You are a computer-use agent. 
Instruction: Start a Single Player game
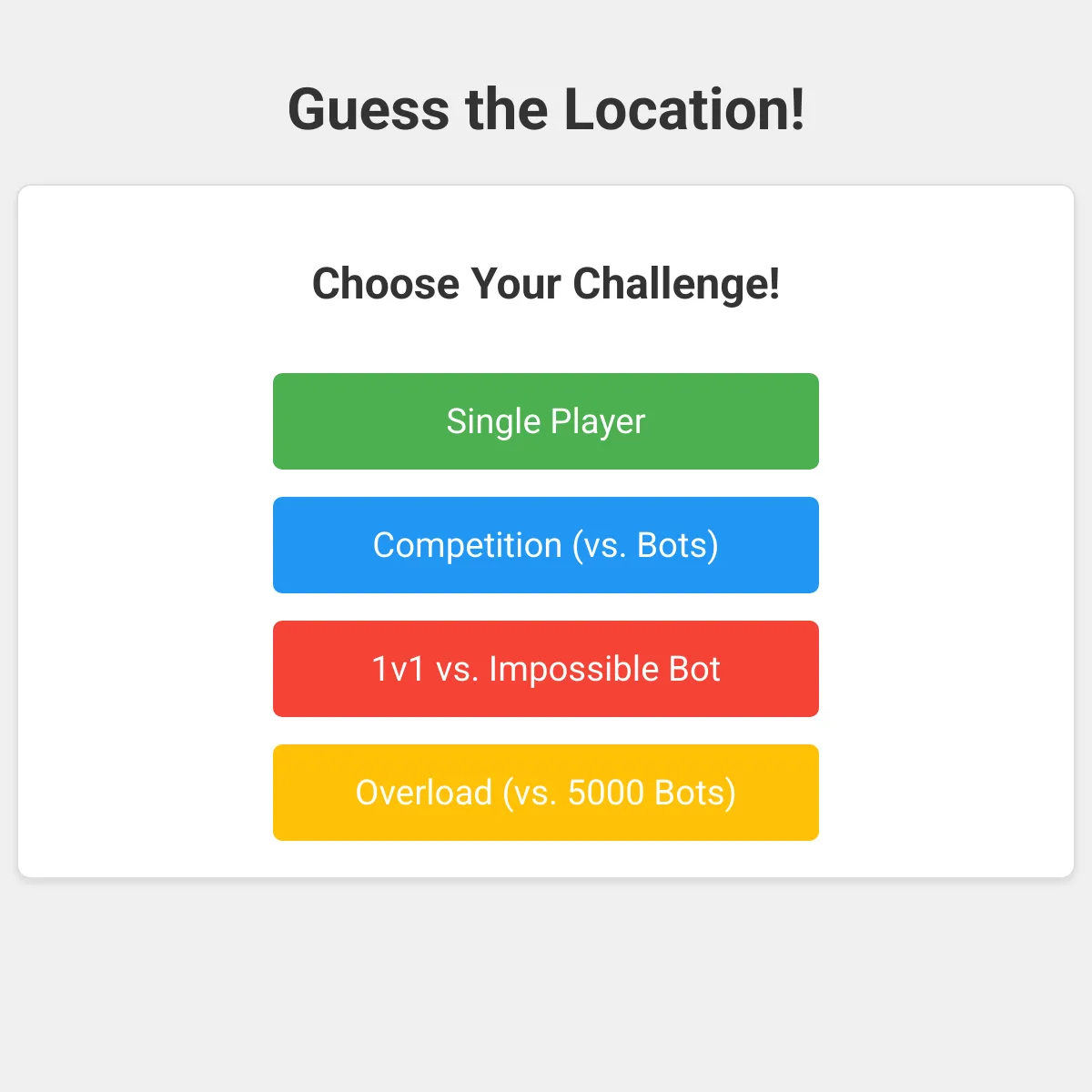(546, 421)
